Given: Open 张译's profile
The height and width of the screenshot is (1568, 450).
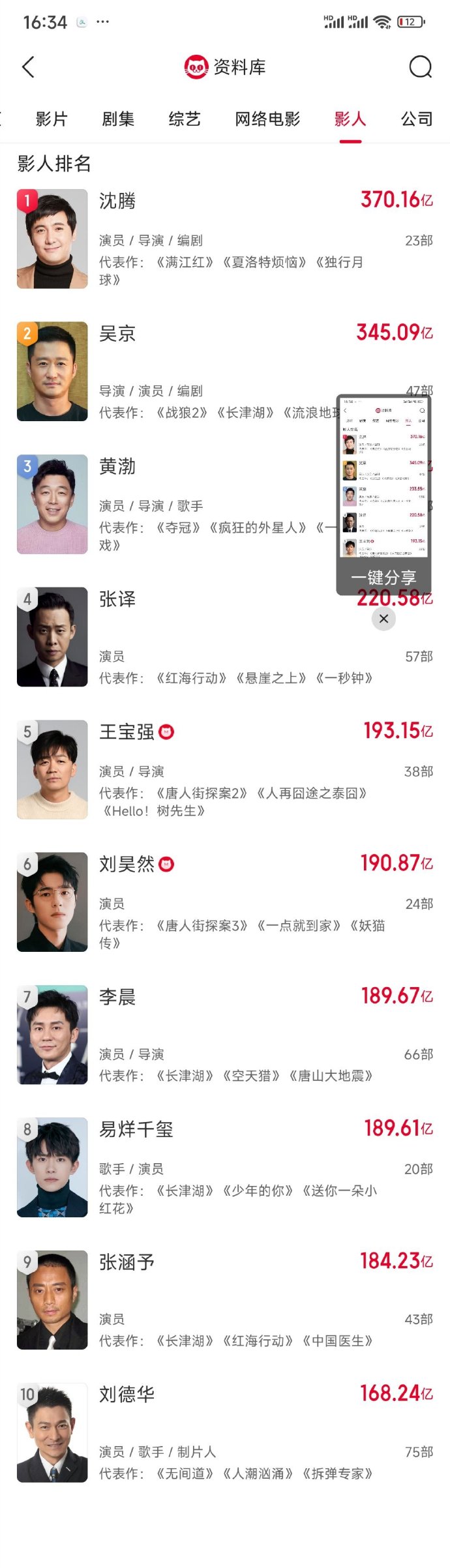Looking at the screenshot, I should (117, 599).
